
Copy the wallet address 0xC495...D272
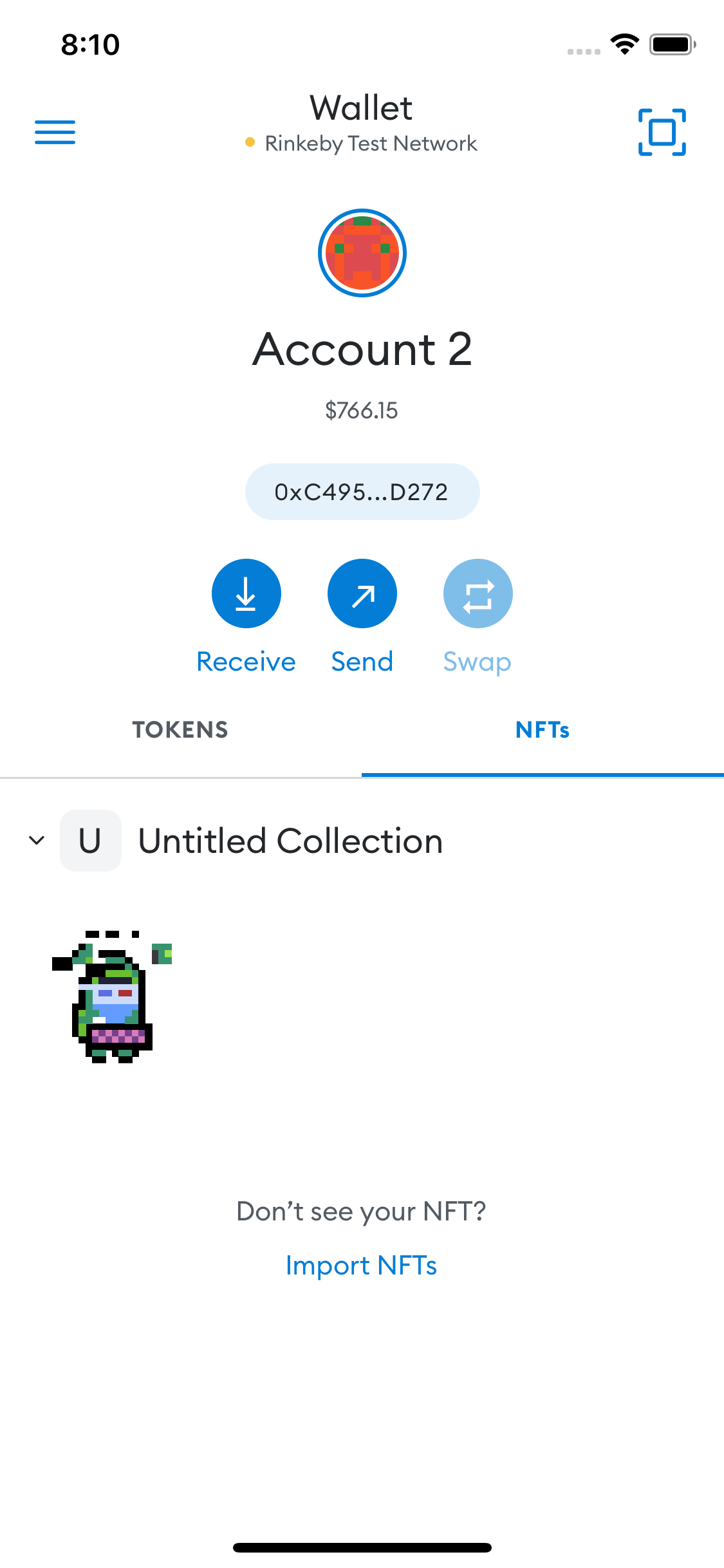pos(362,492)
